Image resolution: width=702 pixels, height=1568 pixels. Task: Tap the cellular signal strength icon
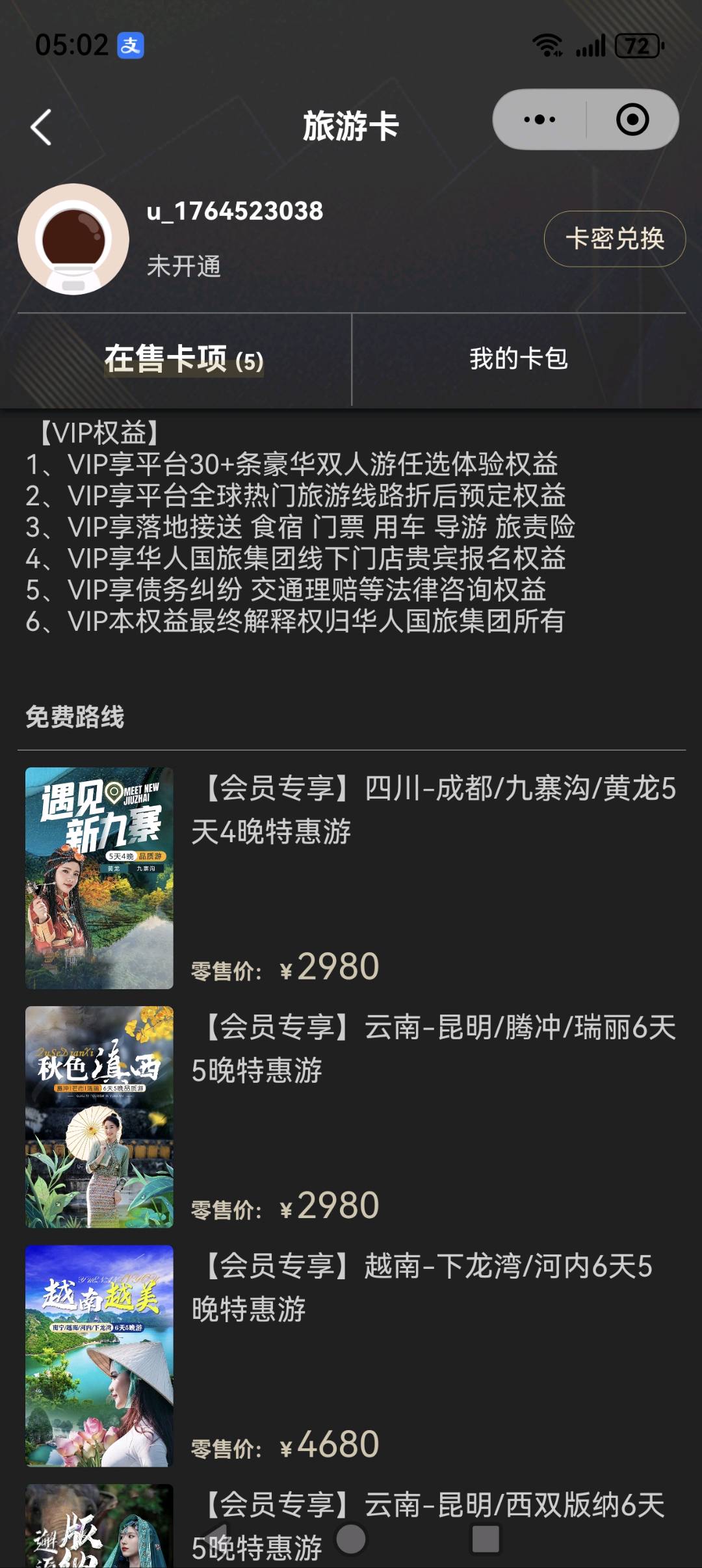[589, 44]
